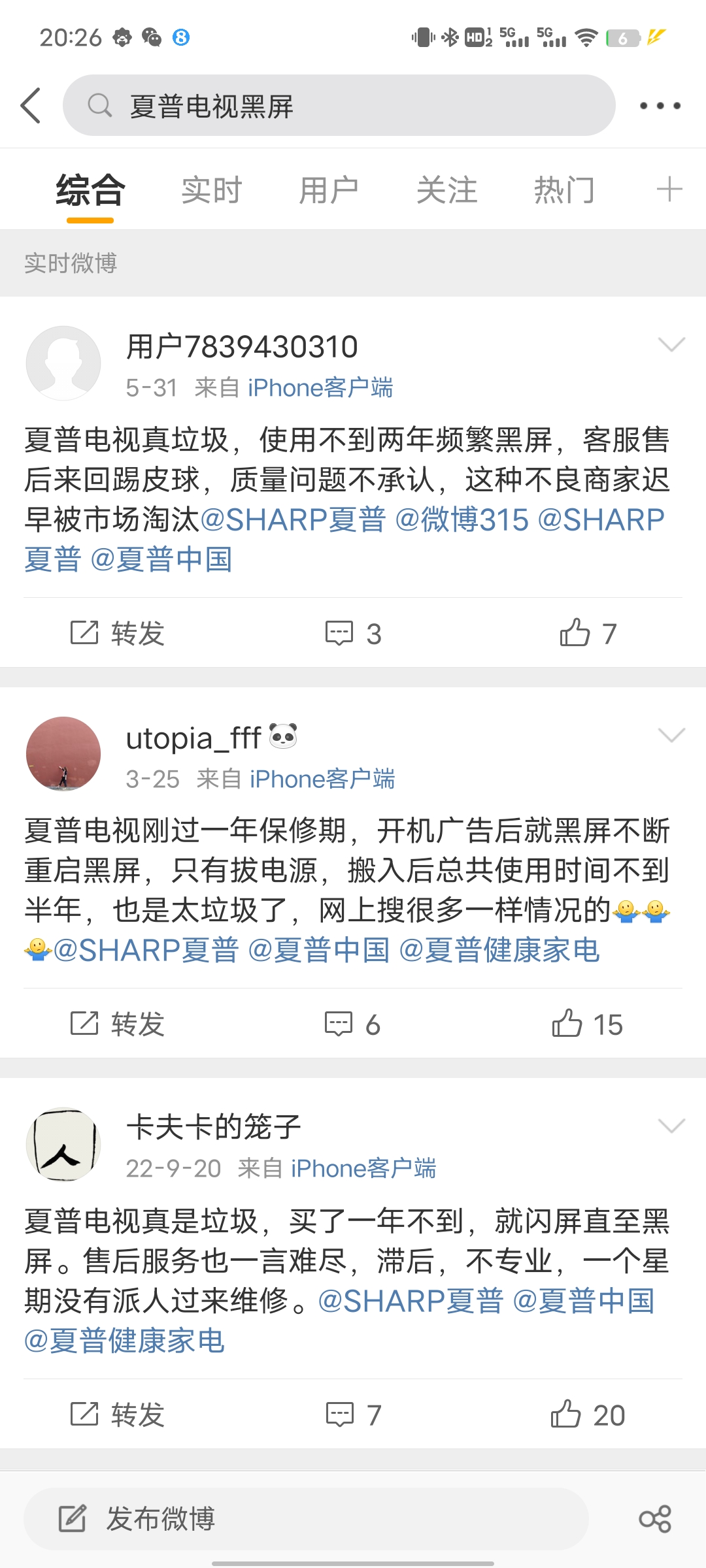Tap the share icon beside 发布微博
This screenshot has height=1568, width=706.
(x=655, y=1519)
